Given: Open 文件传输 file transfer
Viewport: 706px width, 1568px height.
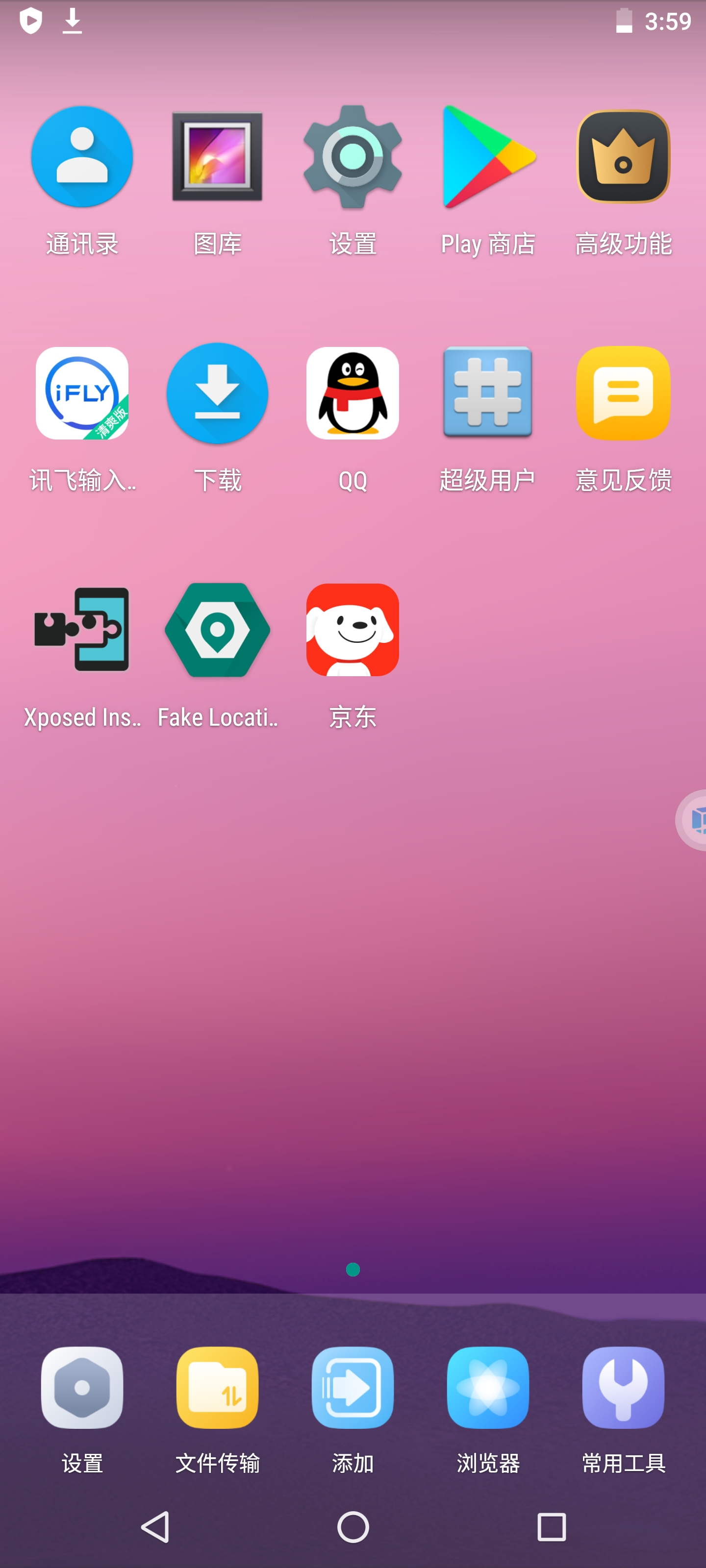Looking at the screenshot, I should coord(218,1388).
